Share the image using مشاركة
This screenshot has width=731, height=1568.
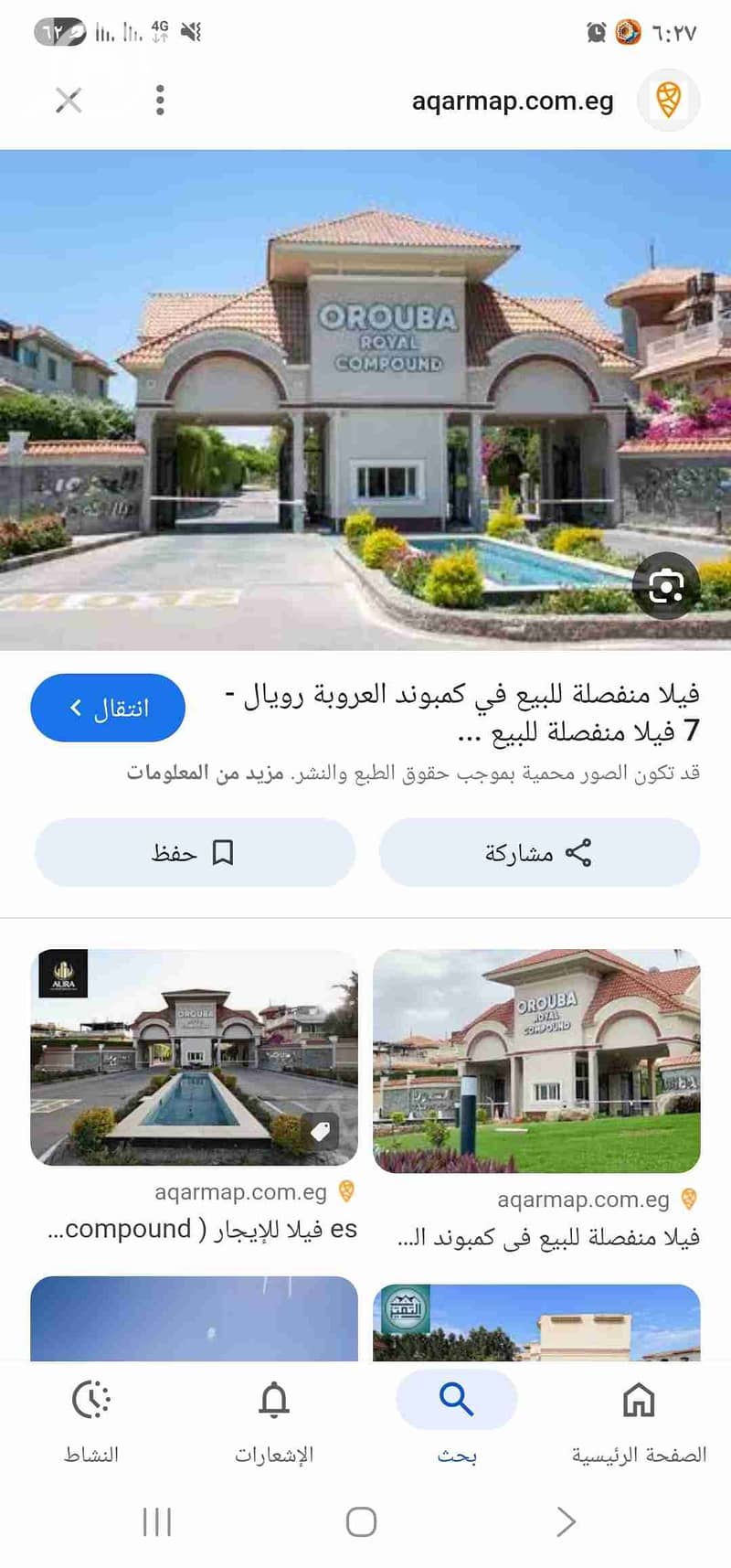[x=539, y=852]
